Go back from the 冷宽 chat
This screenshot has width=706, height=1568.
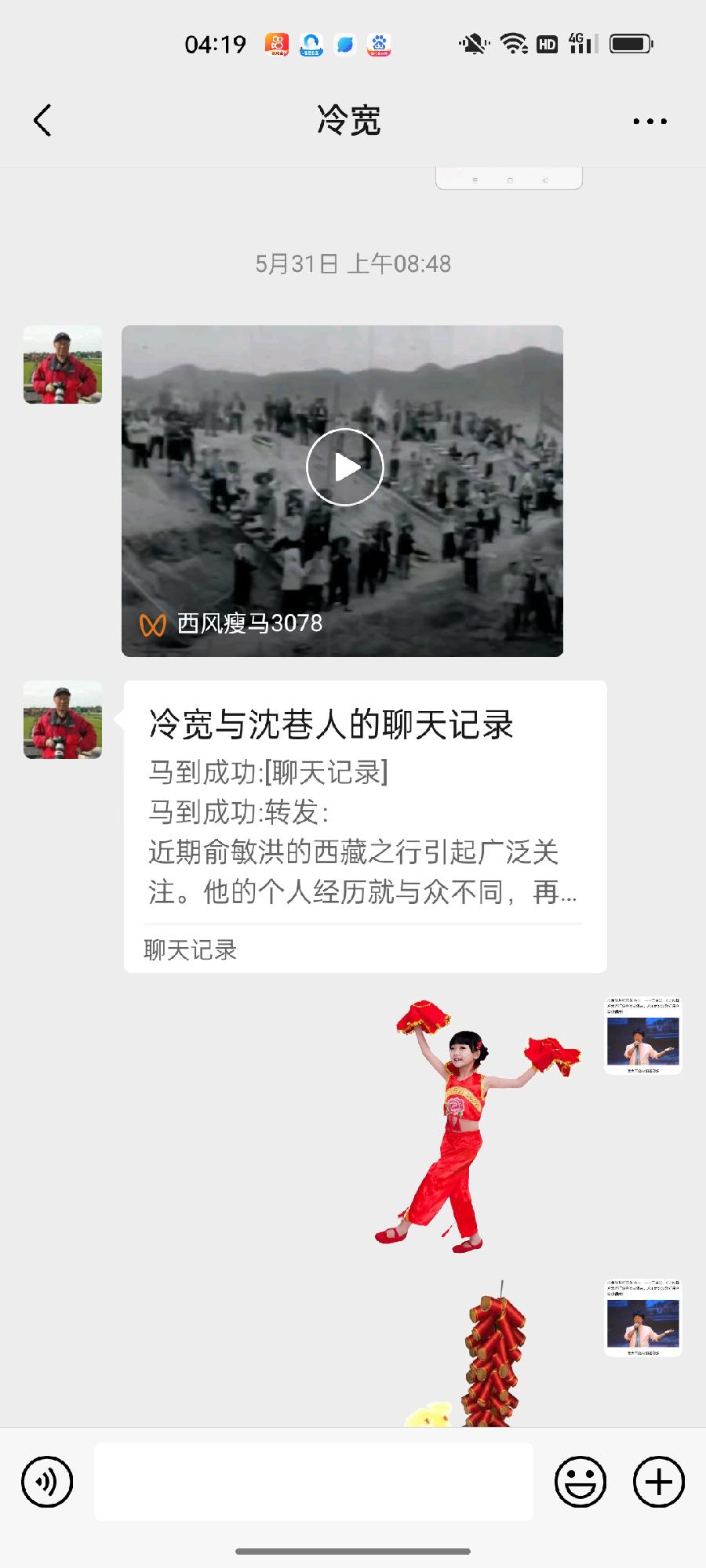[x=43, y=121]
